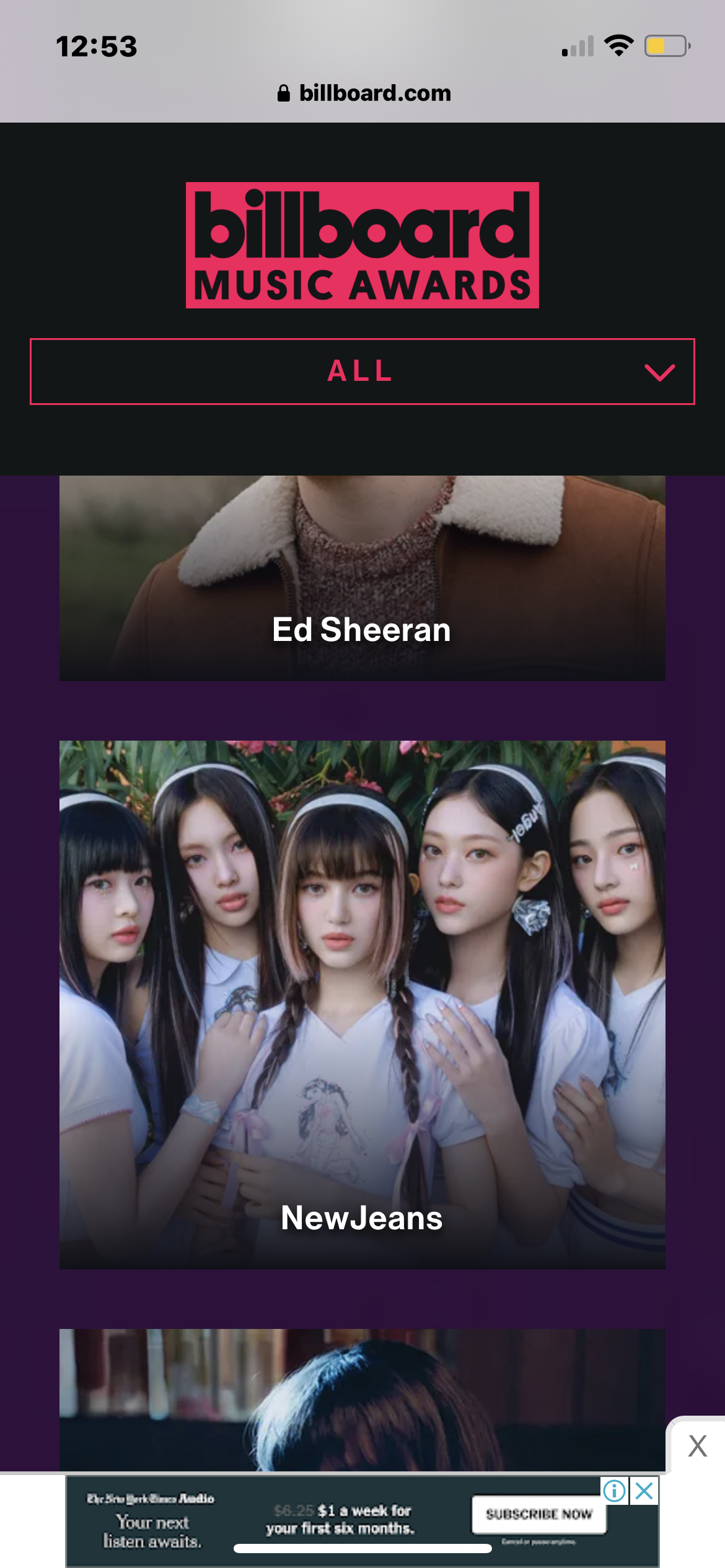
Task: Dismiss the bottom ad with X
Action: point(697,1446)
